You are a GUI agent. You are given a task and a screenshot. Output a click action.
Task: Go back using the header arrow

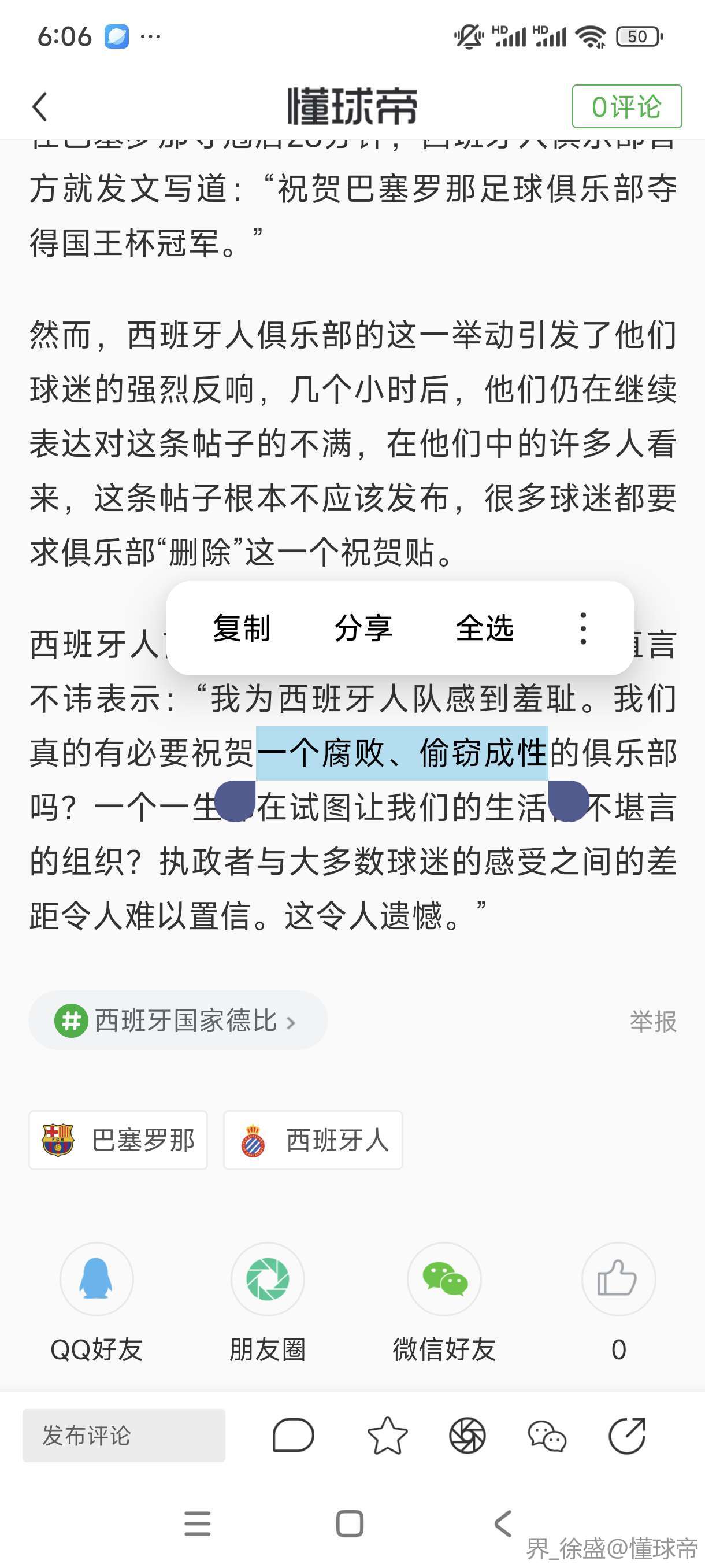40,106
